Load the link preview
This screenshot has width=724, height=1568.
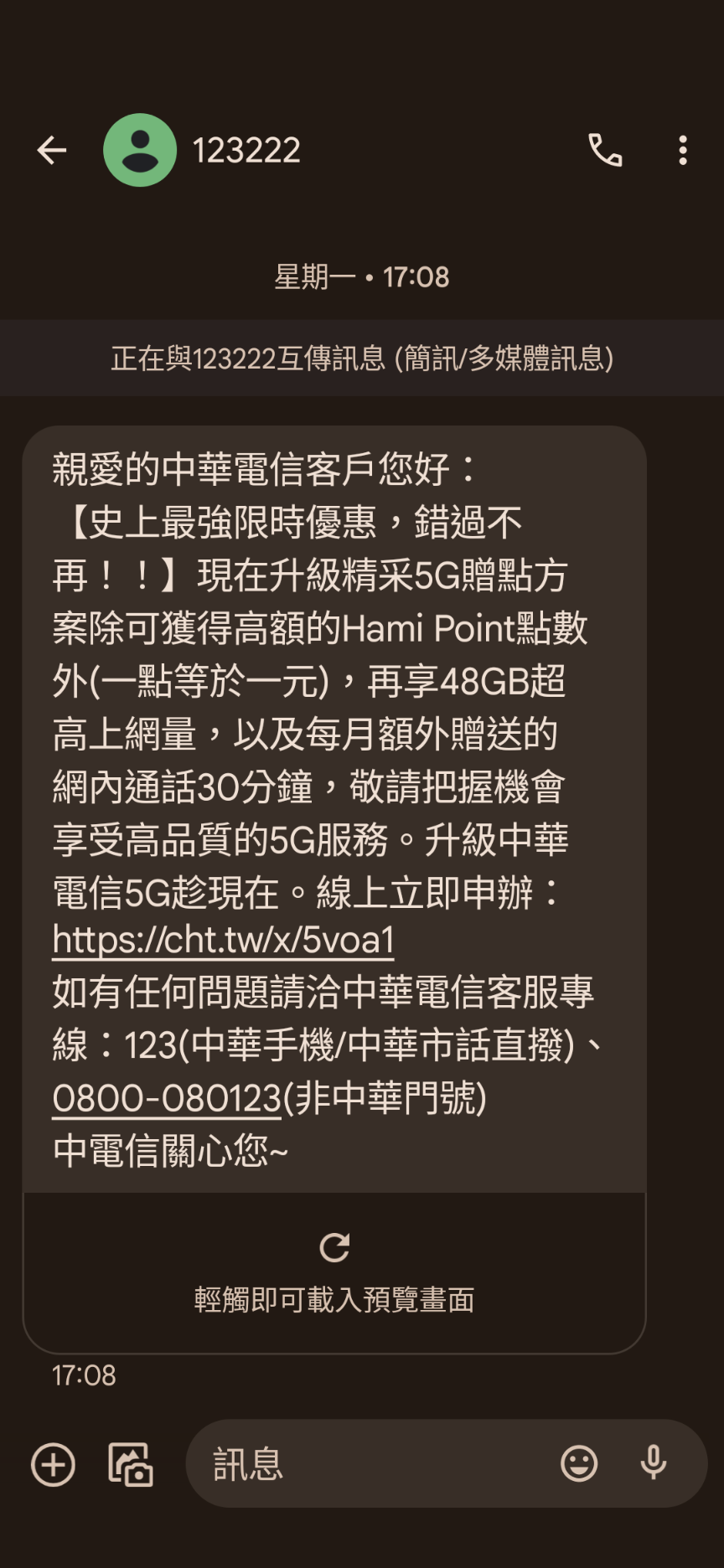334,1272
